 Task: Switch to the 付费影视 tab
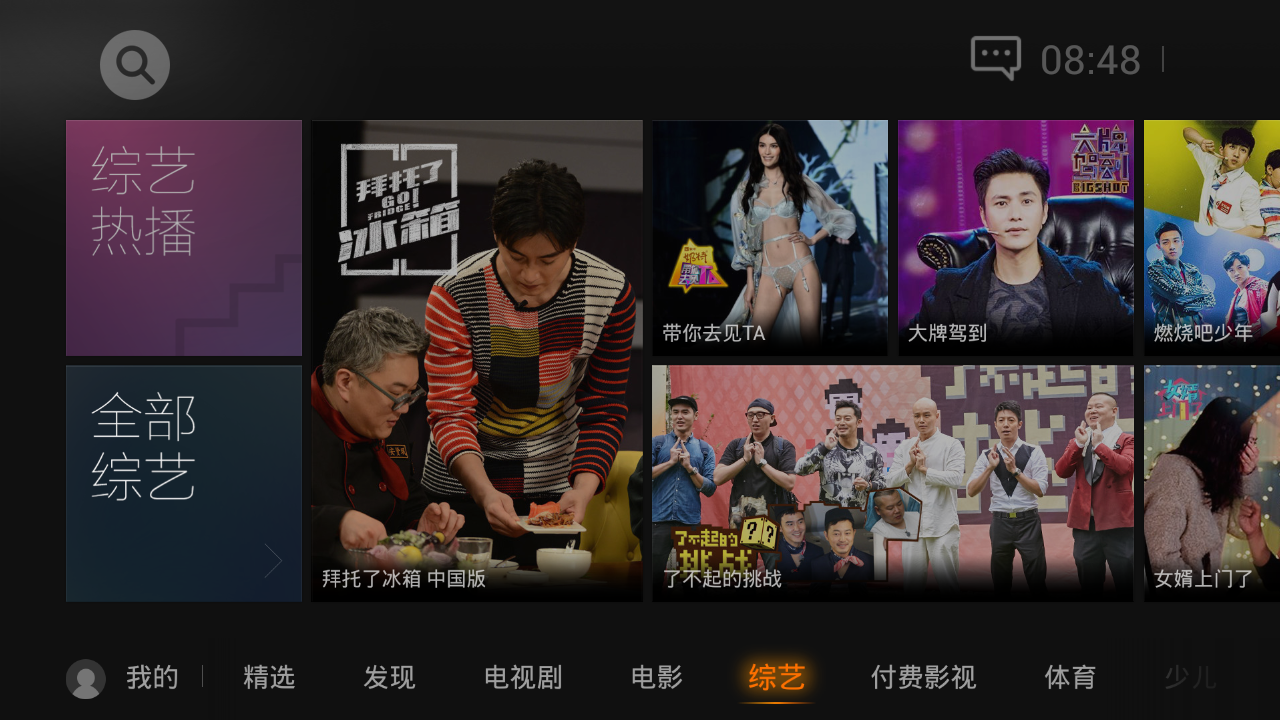pos(923,678)
